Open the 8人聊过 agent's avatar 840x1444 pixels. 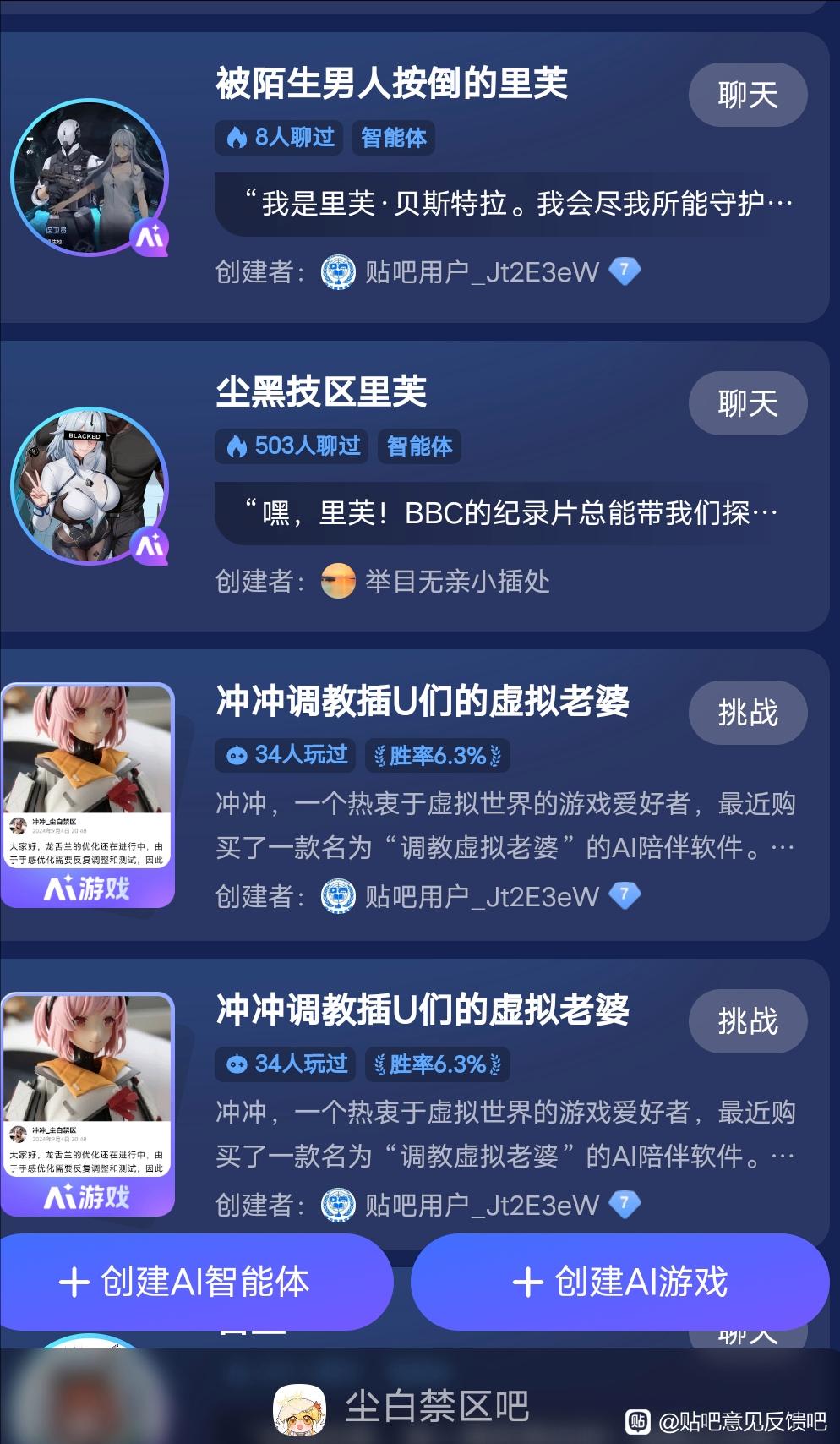[89, 178]
